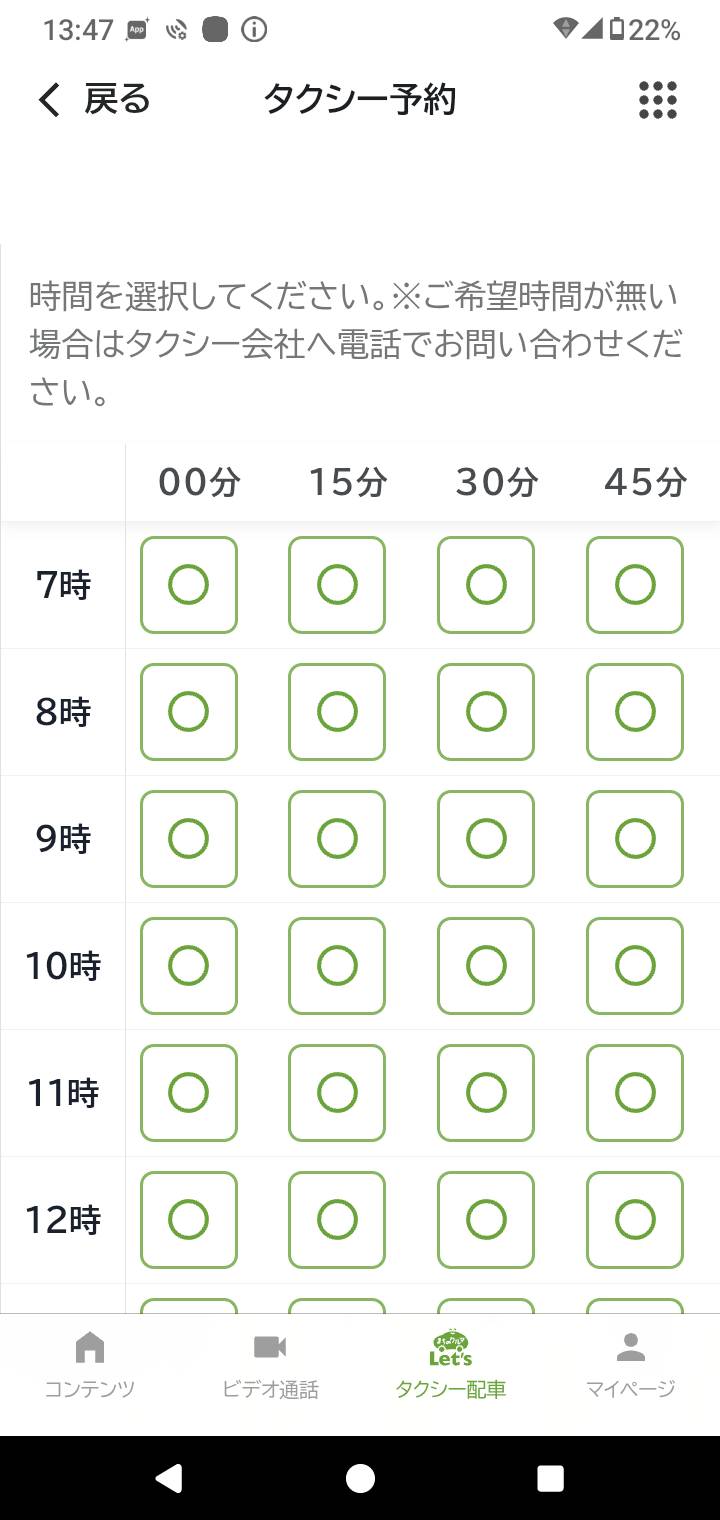This screenshot has height=1520, width=720.
Task: Pick the 12時 15分 time slot
Action: (x=337, y=1220)
